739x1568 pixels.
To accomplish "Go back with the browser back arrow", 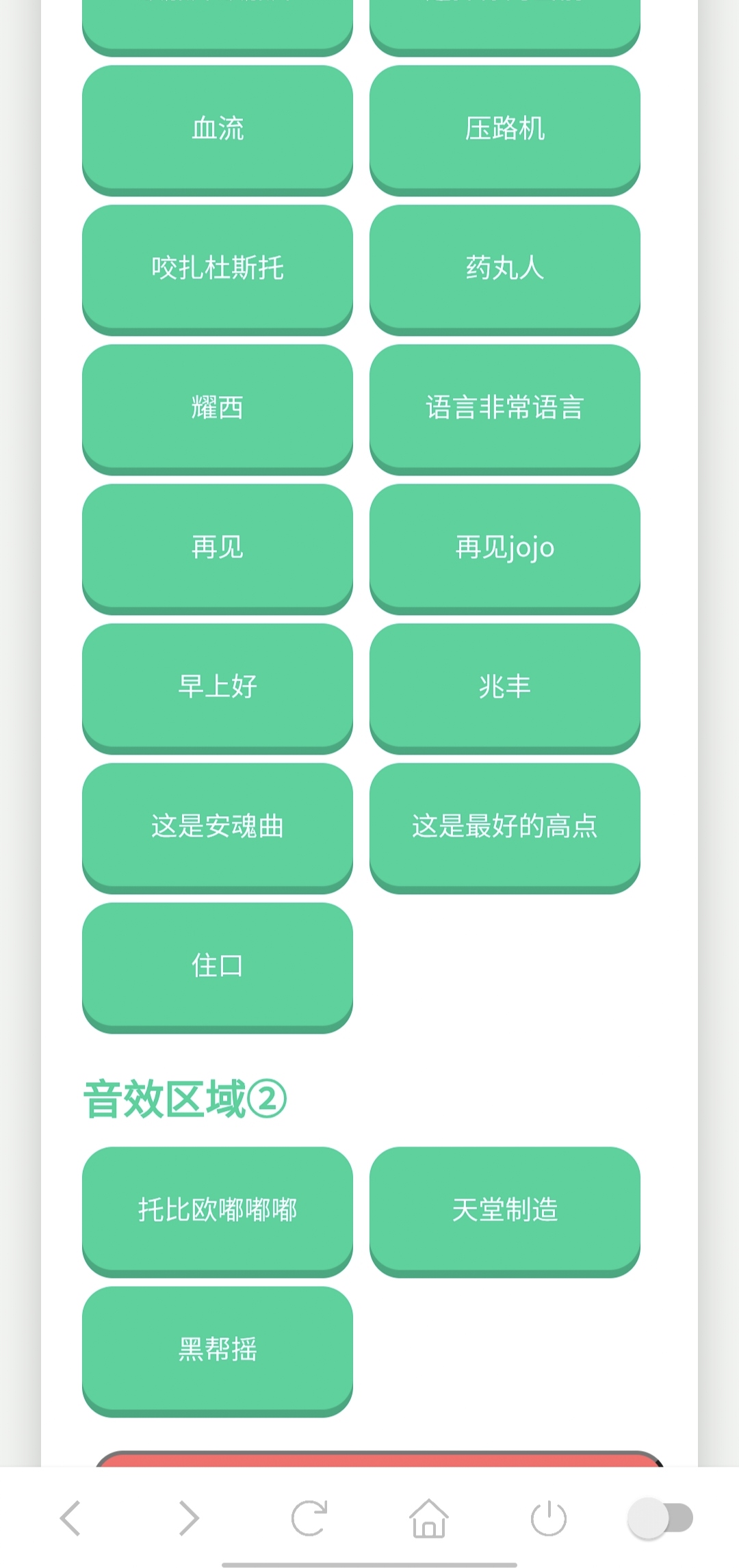I will [70, 1518].
